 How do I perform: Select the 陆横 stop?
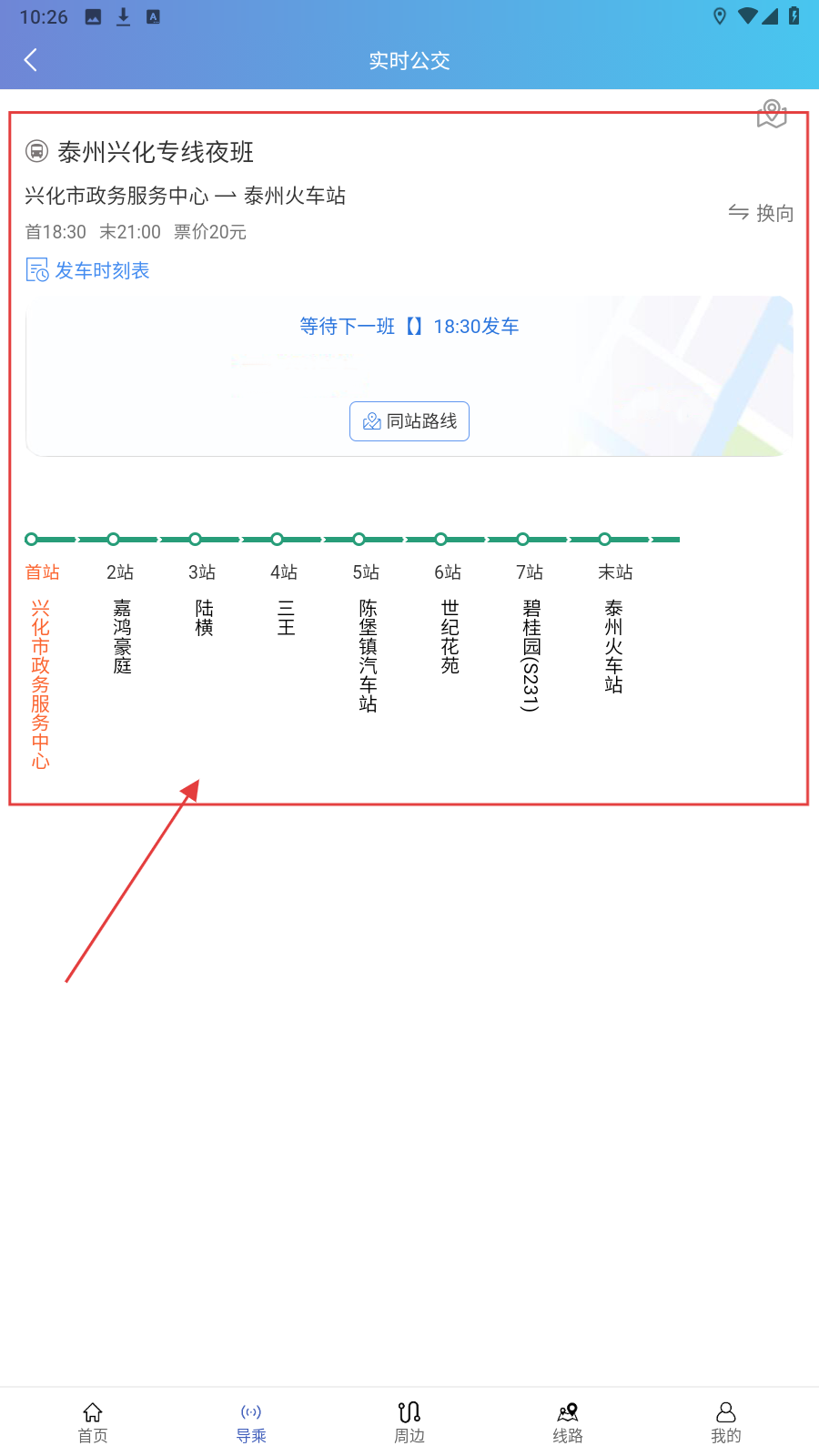pyautogui.click(x=204, y=617)
